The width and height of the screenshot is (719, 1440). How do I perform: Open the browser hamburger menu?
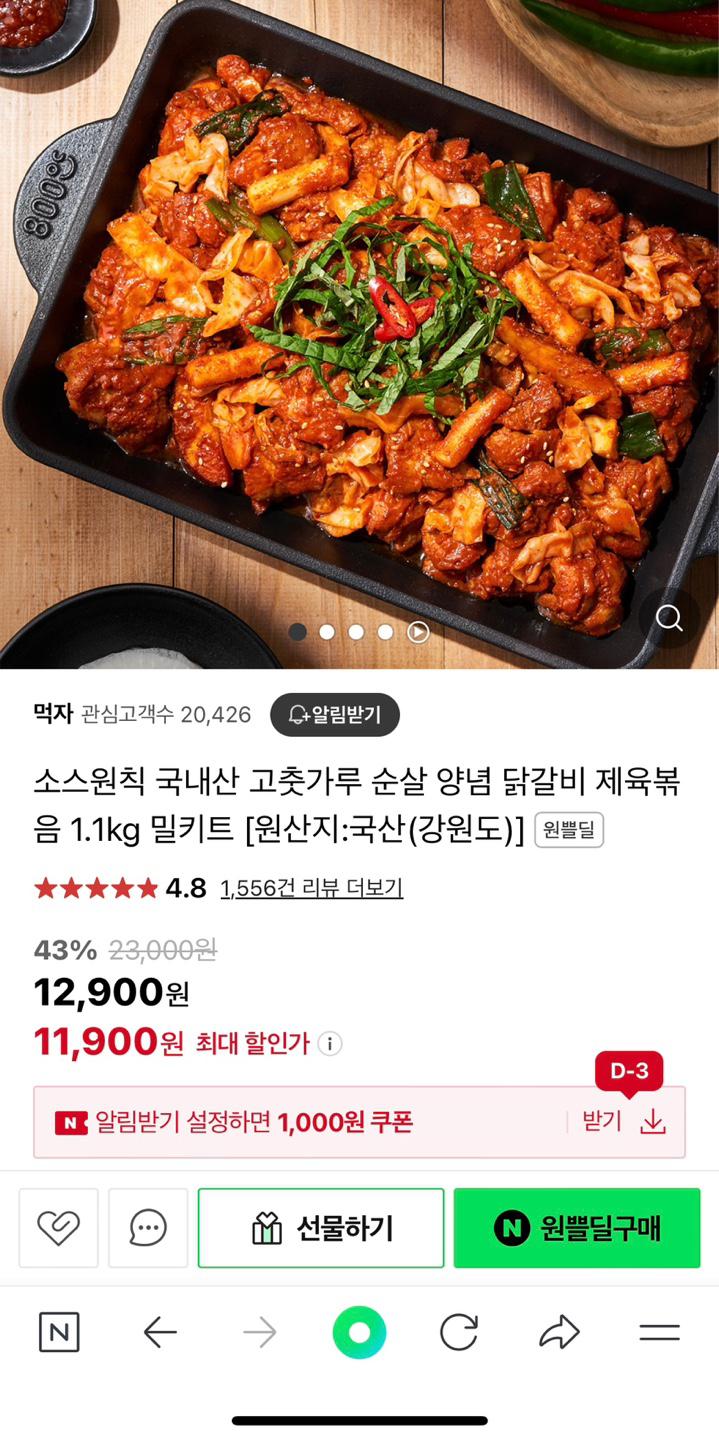(659, 1332)
